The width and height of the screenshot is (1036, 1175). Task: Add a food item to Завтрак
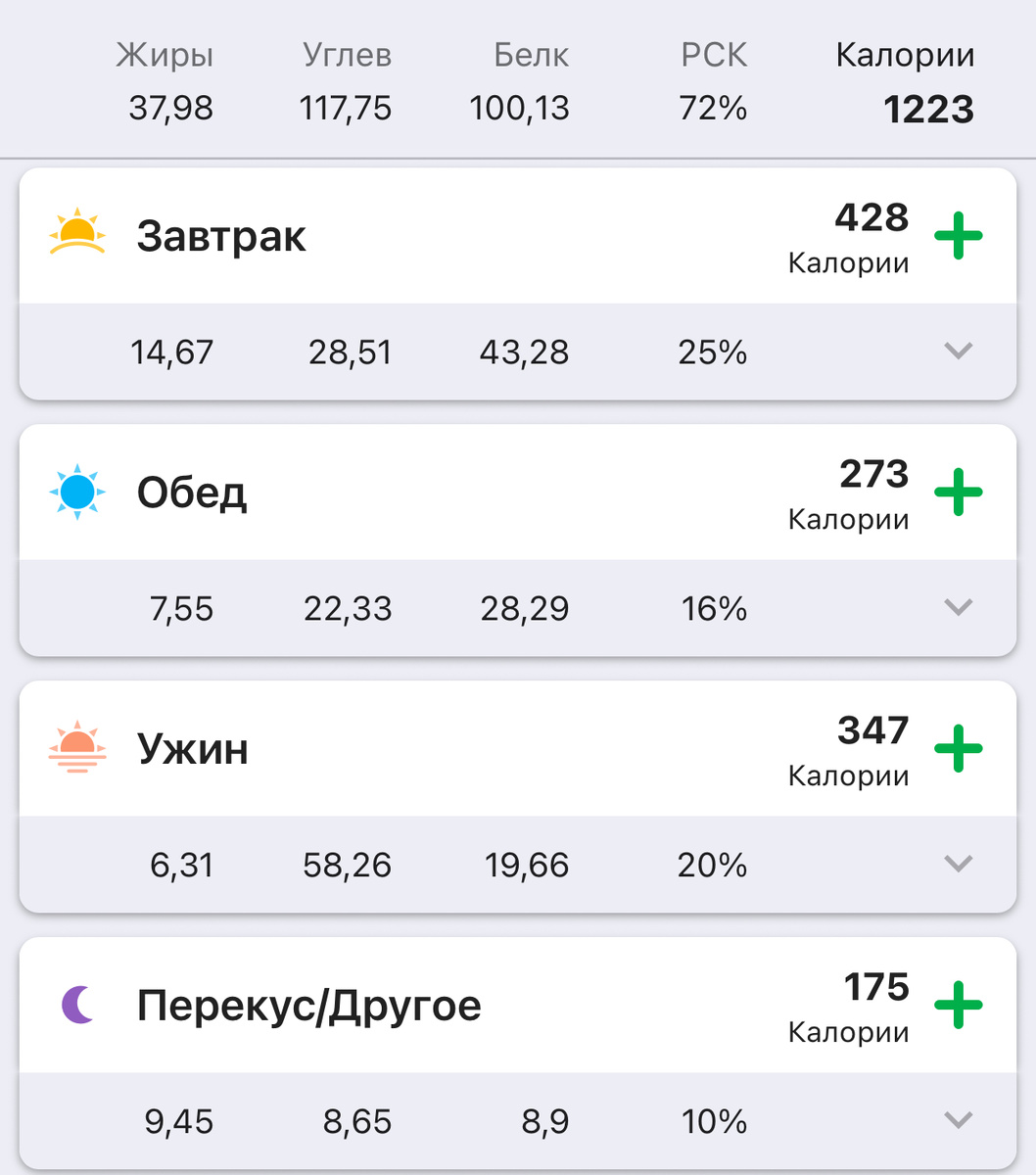click(959, 234)
